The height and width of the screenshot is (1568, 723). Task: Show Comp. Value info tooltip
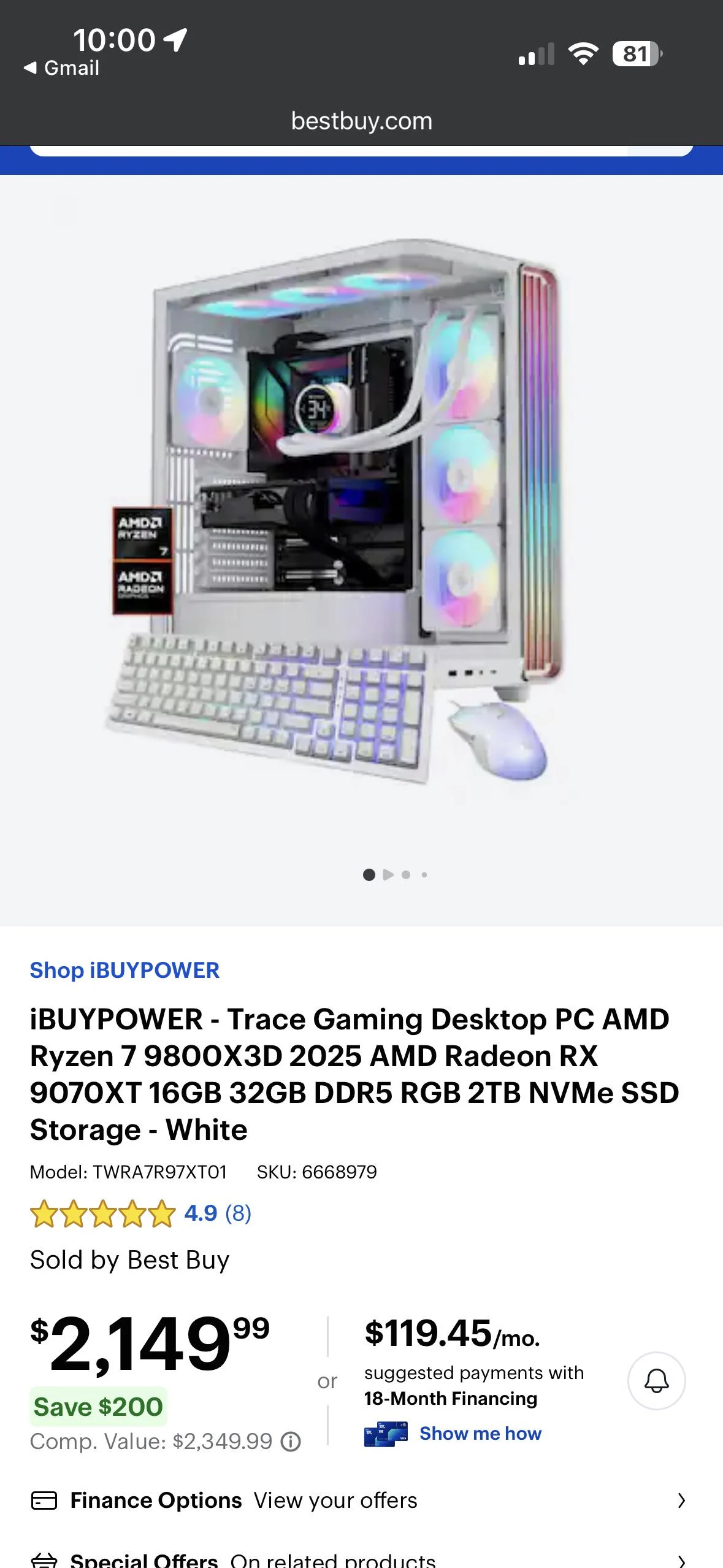pyautogui.click(x=291, y=1441)
